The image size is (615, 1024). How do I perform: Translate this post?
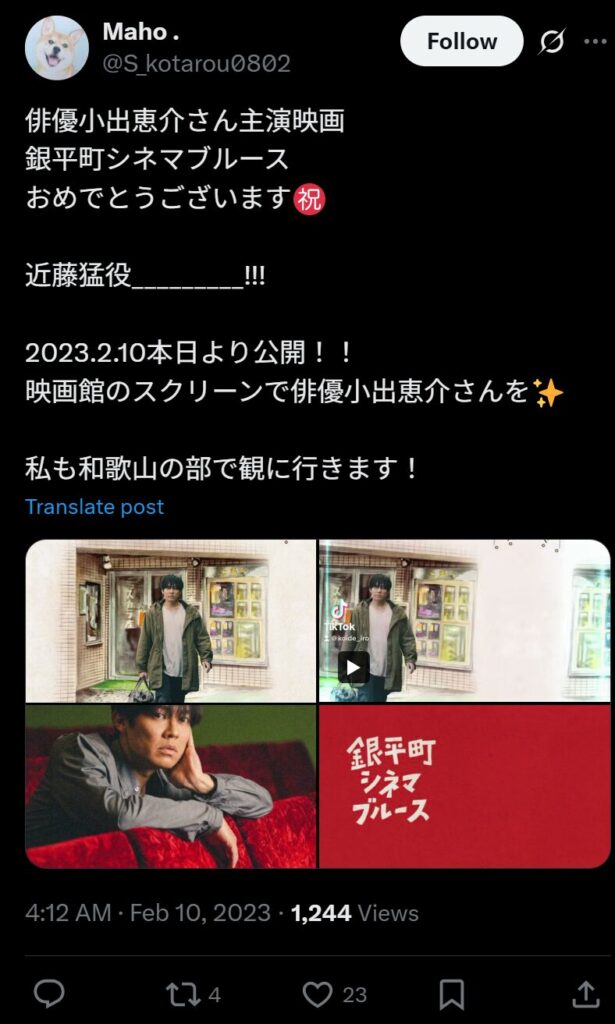click(94, 507)
